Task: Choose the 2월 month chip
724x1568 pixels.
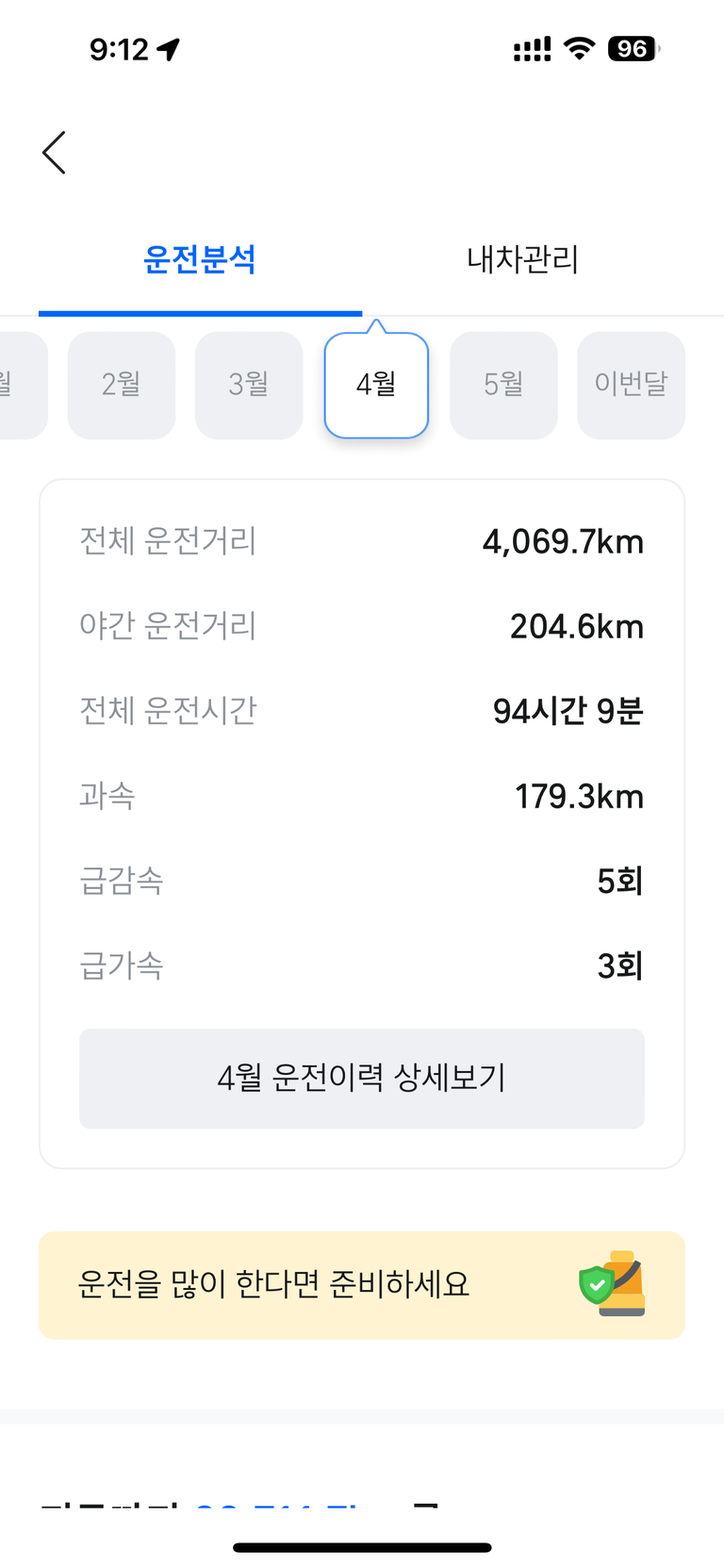Action: click(x=122, y=385)
